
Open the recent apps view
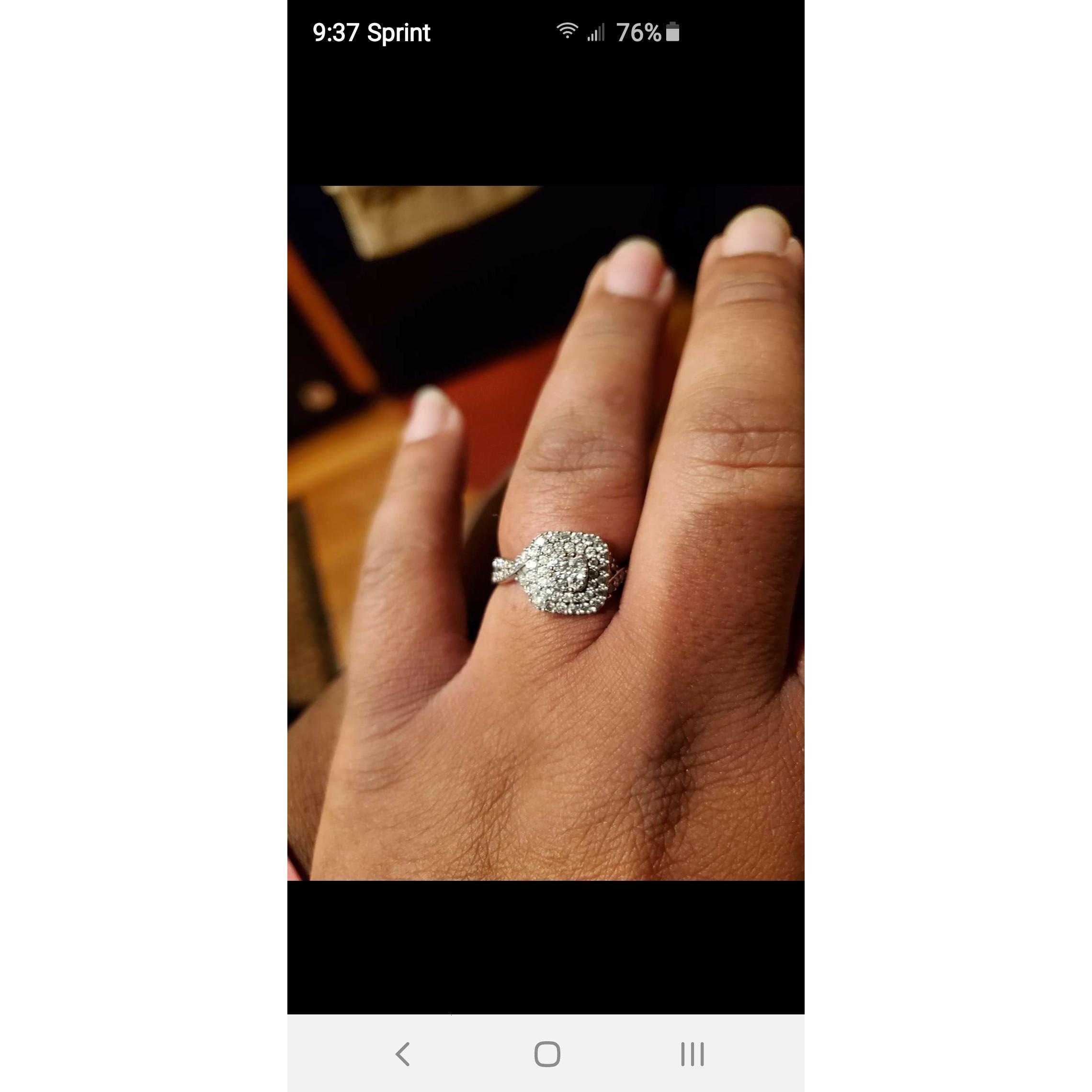(x=692, y=1054)
